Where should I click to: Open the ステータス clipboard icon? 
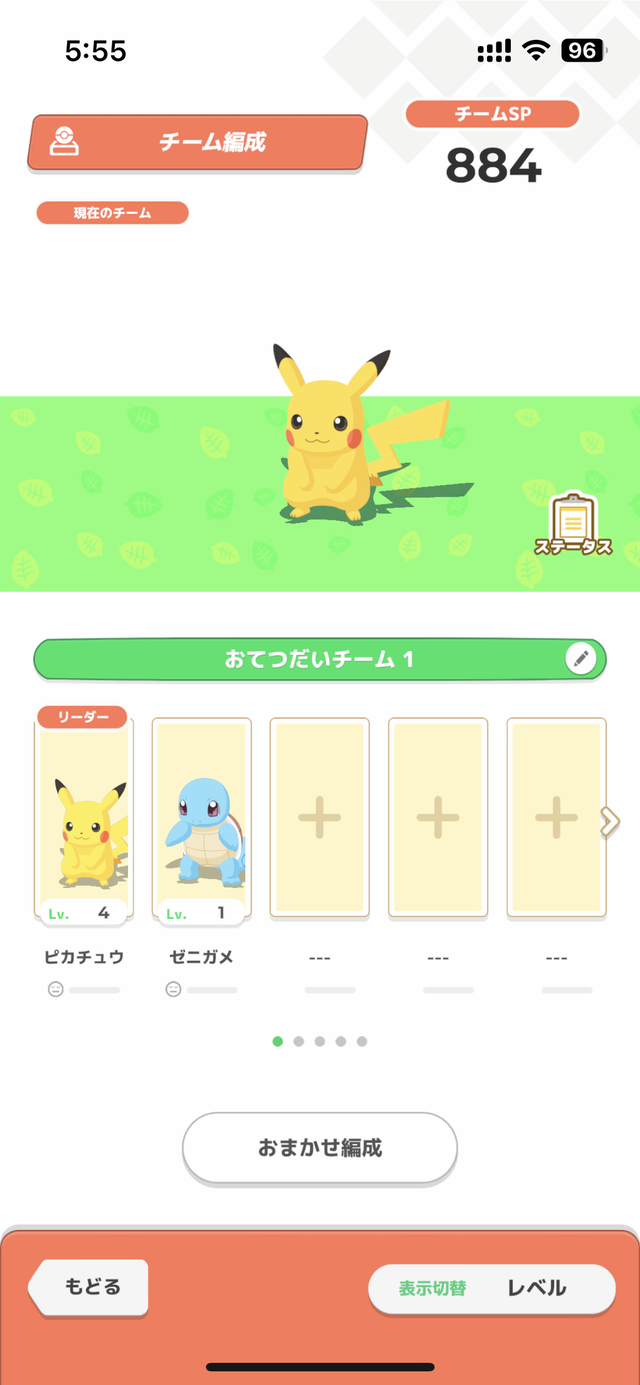tap(573, 523)
